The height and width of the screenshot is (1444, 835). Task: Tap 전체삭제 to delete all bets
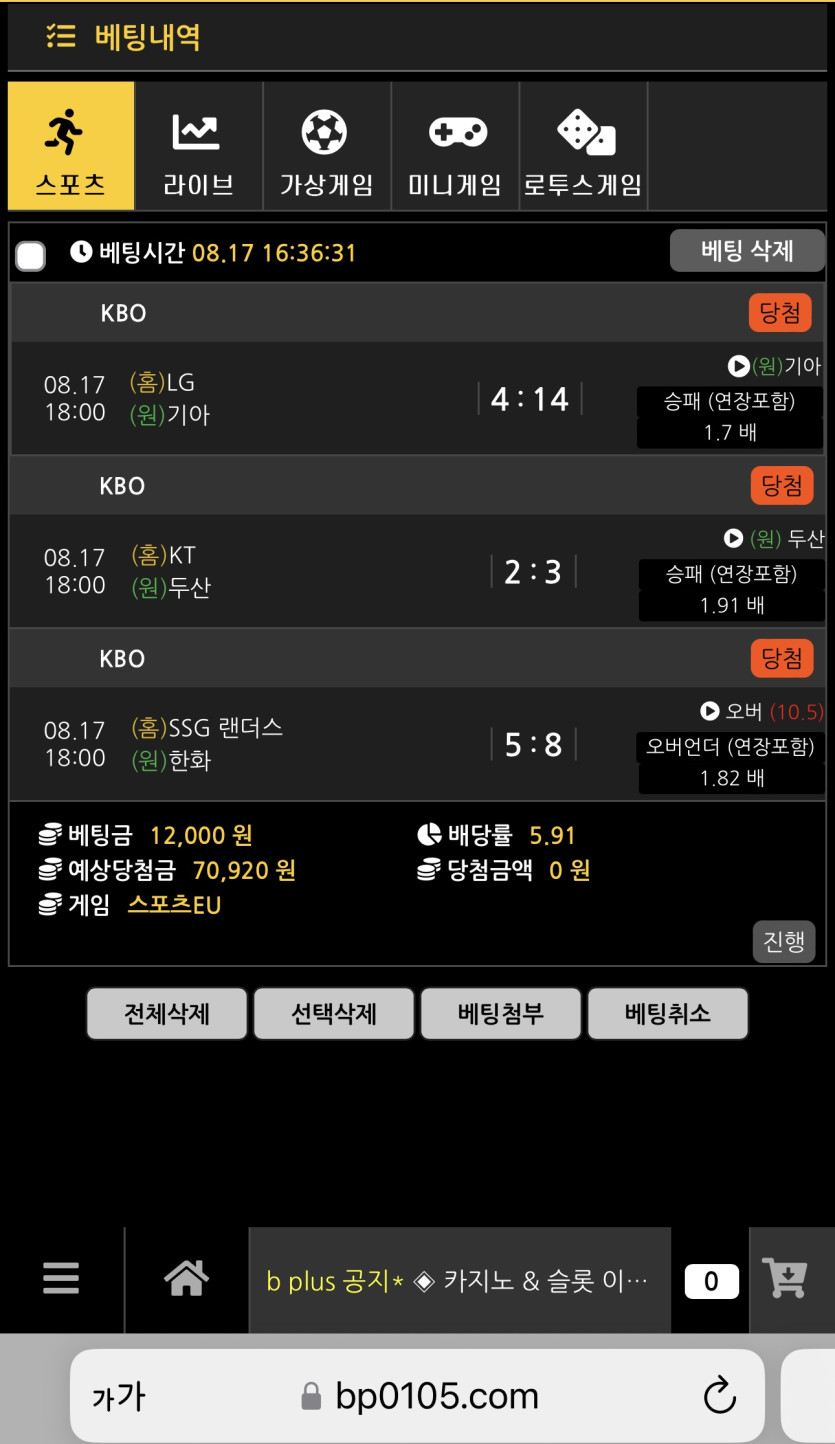167,1013
